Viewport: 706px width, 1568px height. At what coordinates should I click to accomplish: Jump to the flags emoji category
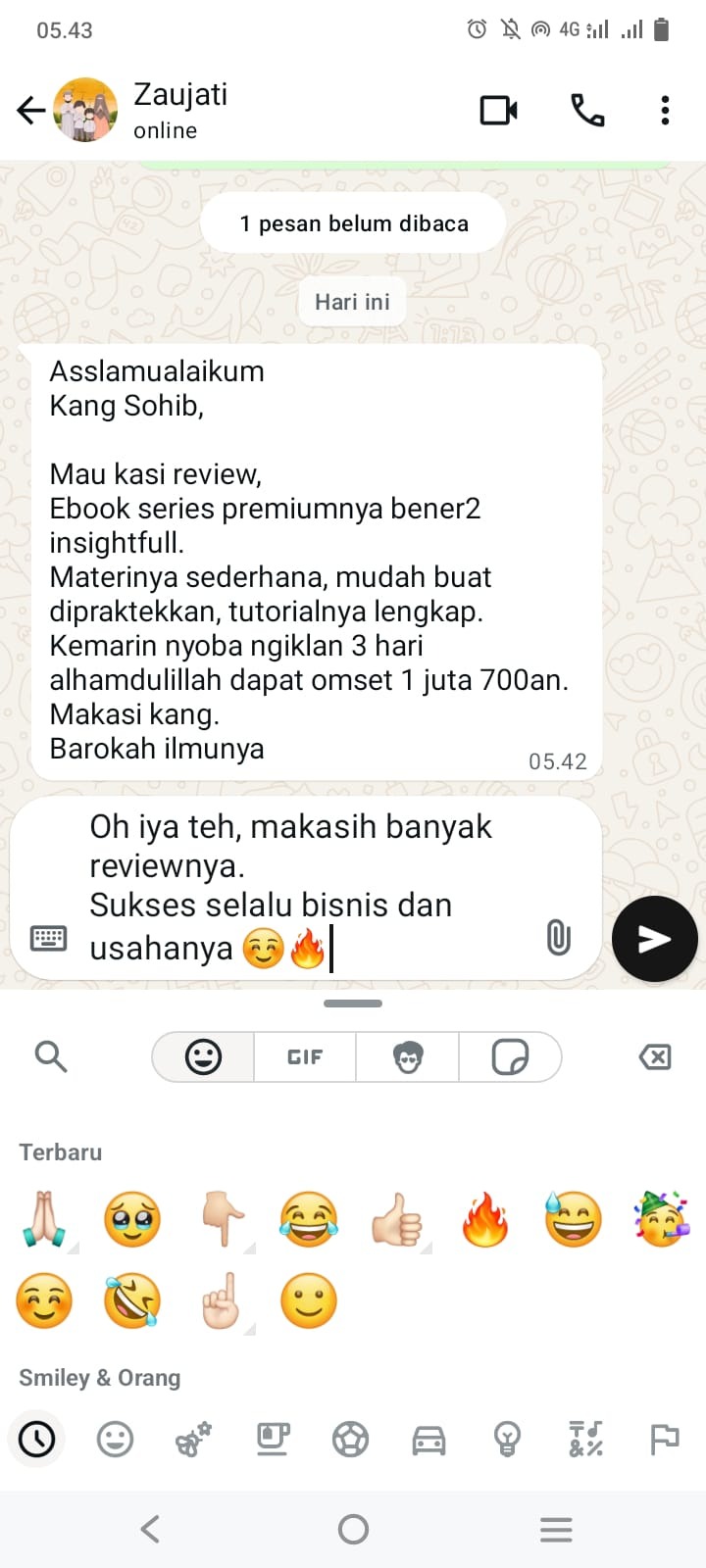664,1439
